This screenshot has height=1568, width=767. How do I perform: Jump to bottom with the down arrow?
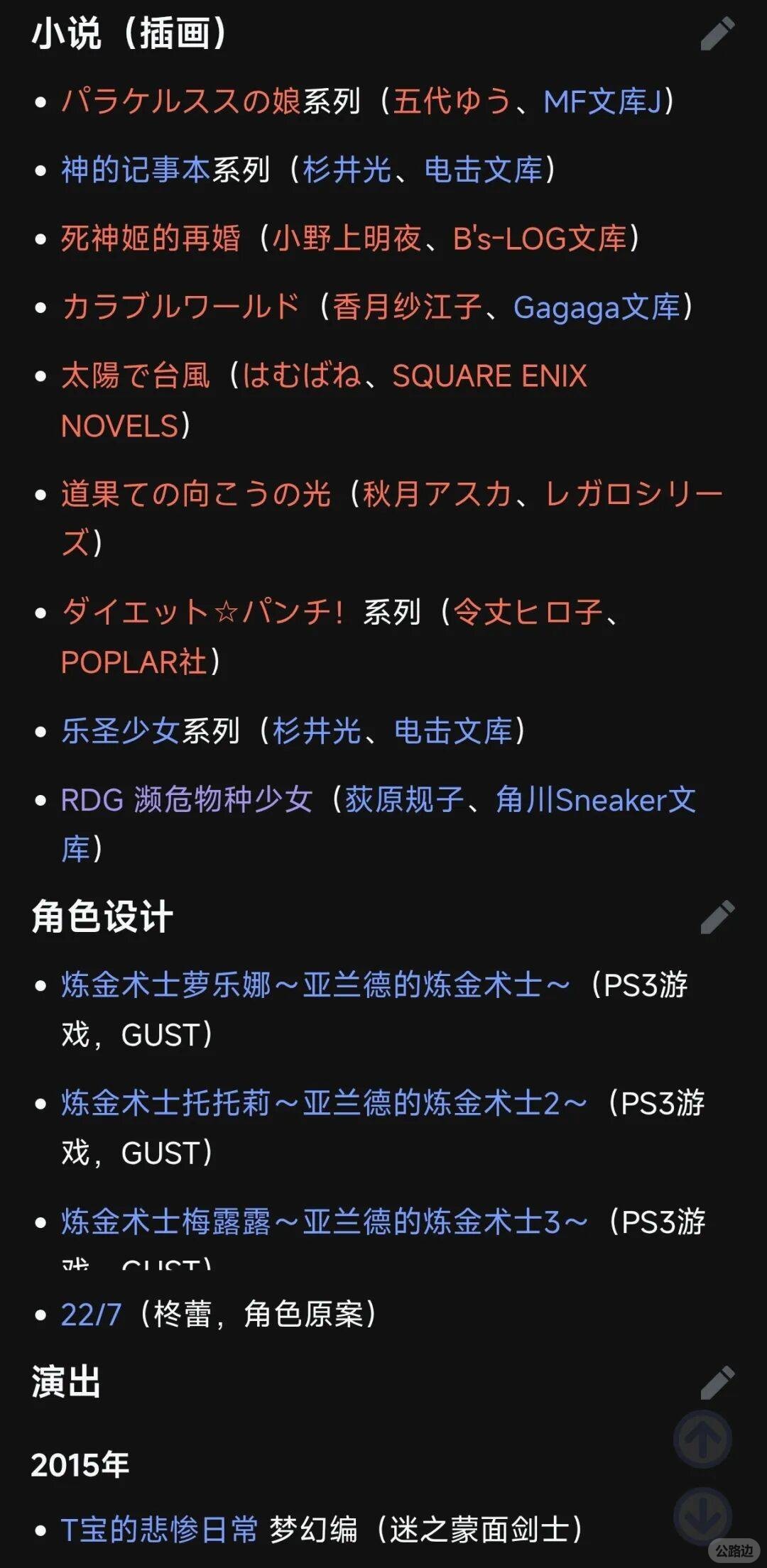pos(702,1515)
